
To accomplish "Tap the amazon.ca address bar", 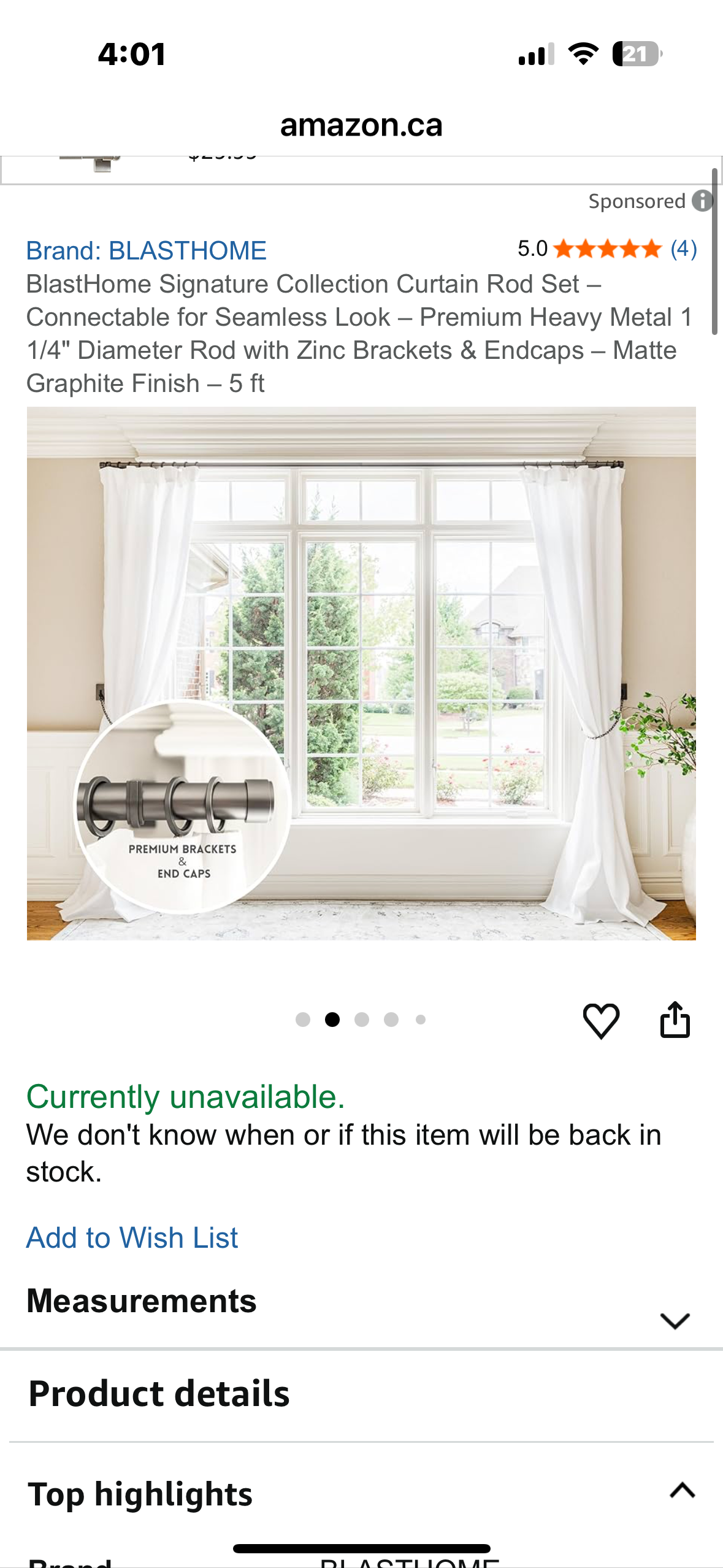I will (x=361, y=125).
